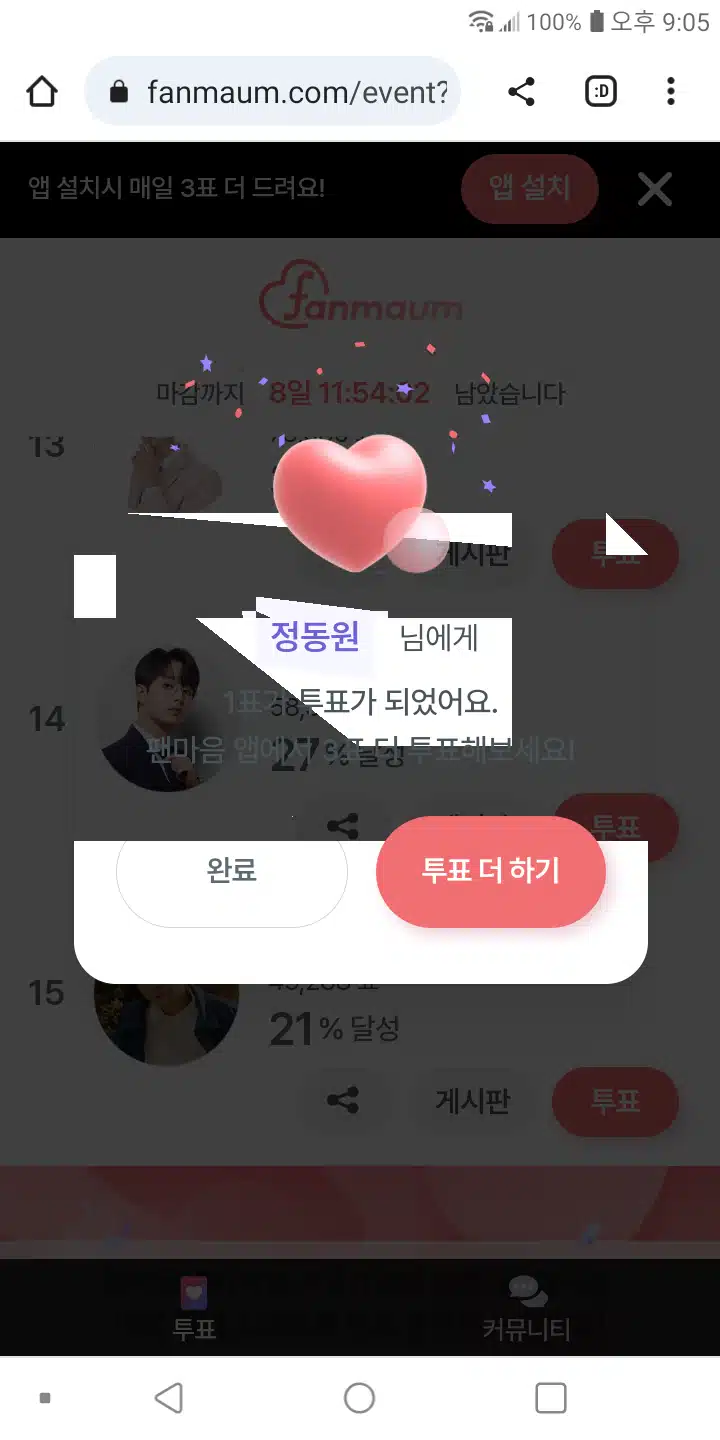Open the browser overflow menu
Image resolution: width=720 pixels, height=1440 pixels.
coord(671,92)
